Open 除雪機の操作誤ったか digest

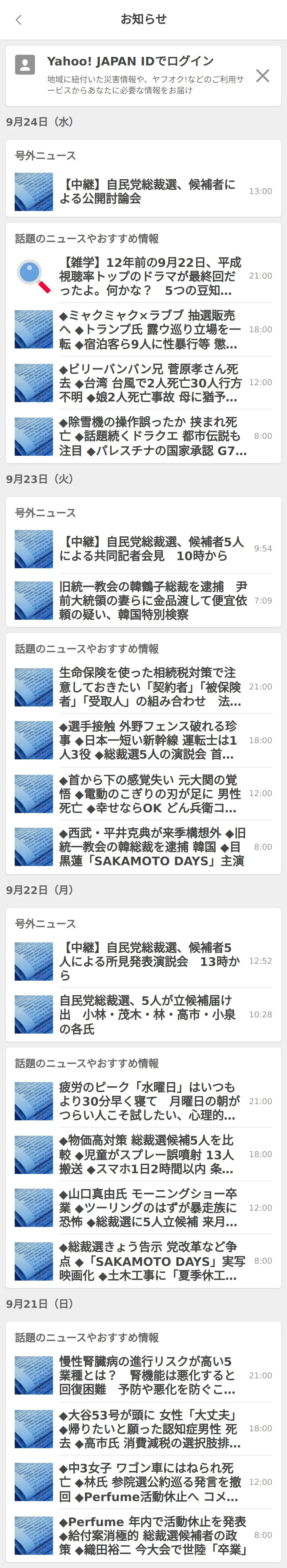point(146,436)
